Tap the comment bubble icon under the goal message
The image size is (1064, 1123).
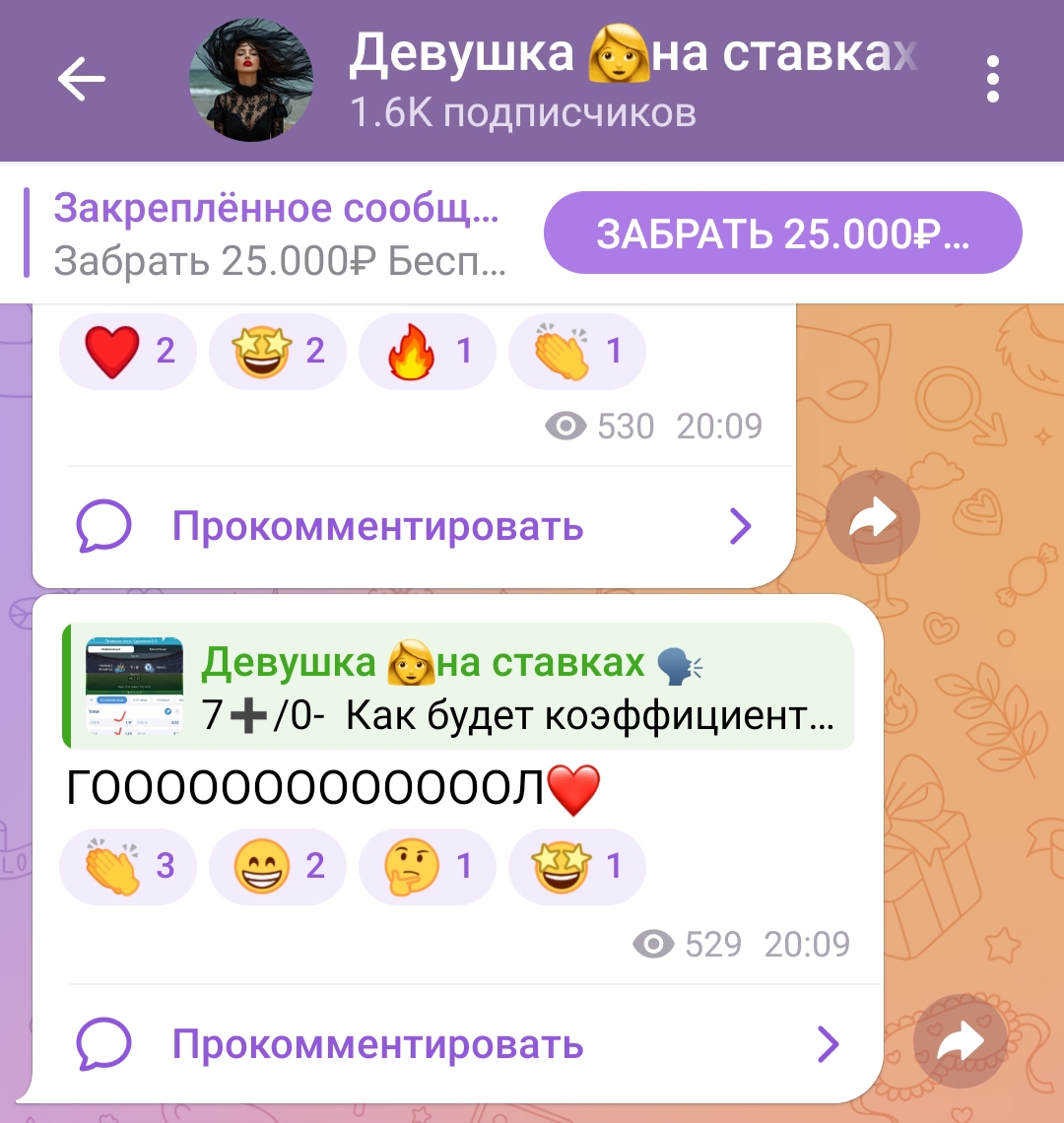[103, 1044]
